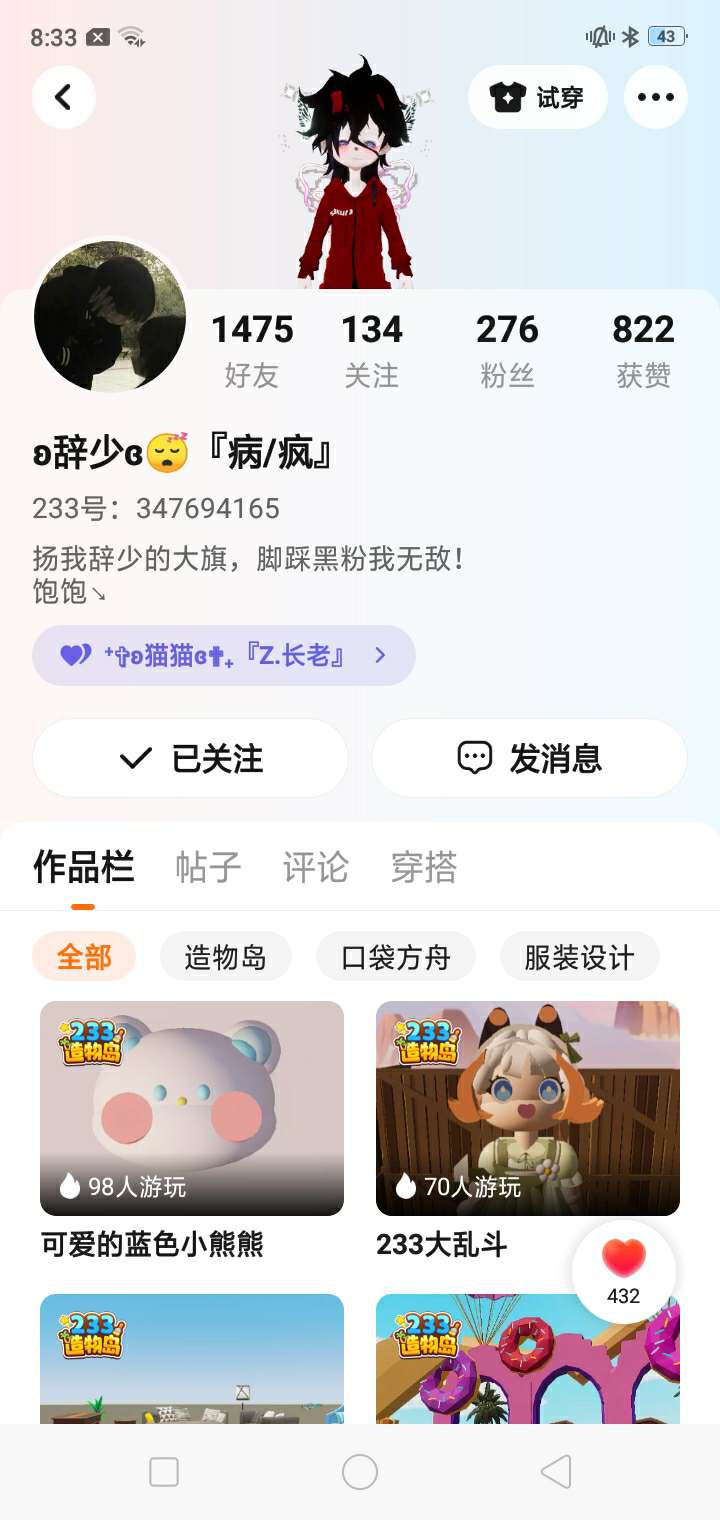Filter works by 服装设计
Screen dimensions: 720x1520
tap(579, 957)
